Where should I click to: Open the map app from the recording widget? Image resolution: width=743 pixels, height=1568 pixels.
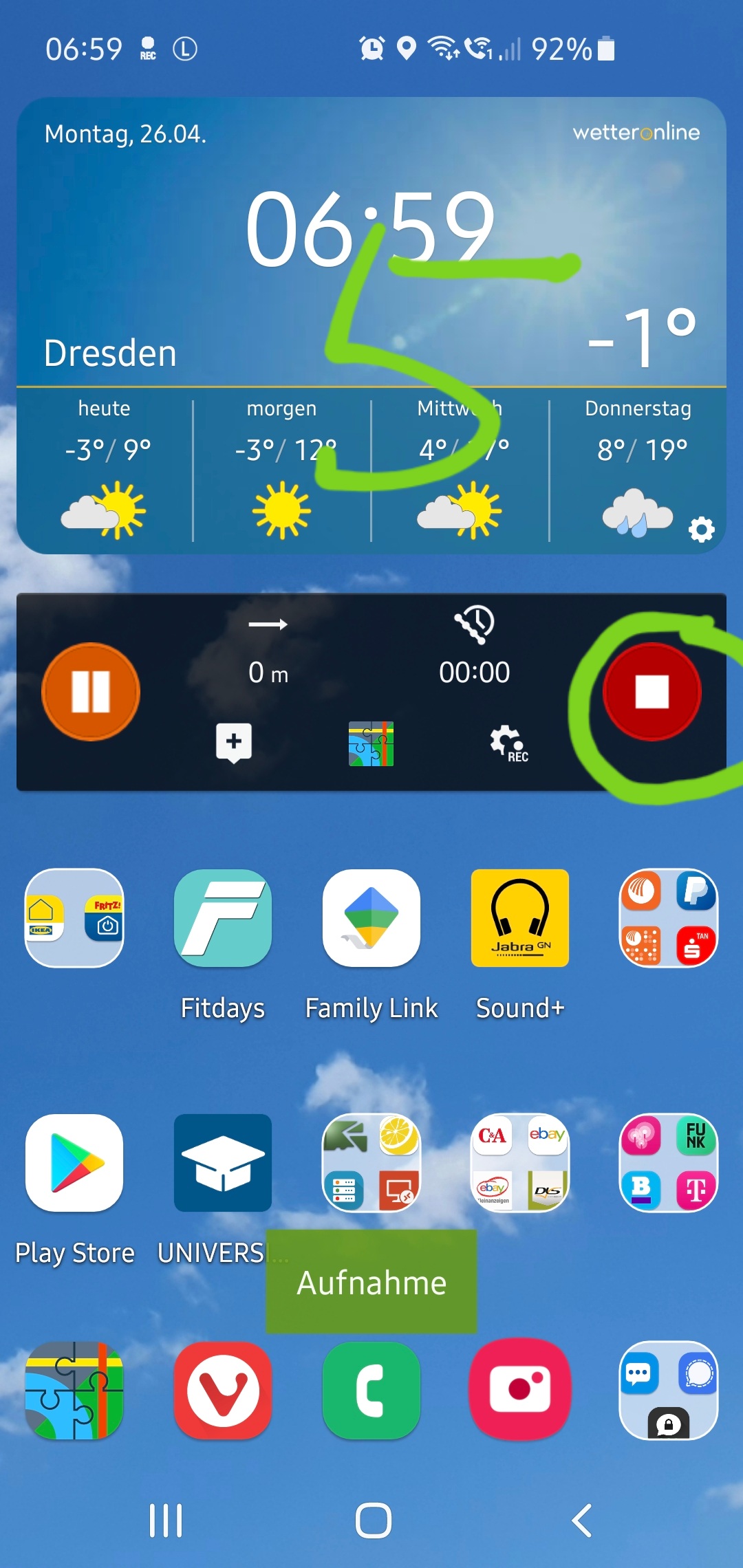(x=371, y=743)
